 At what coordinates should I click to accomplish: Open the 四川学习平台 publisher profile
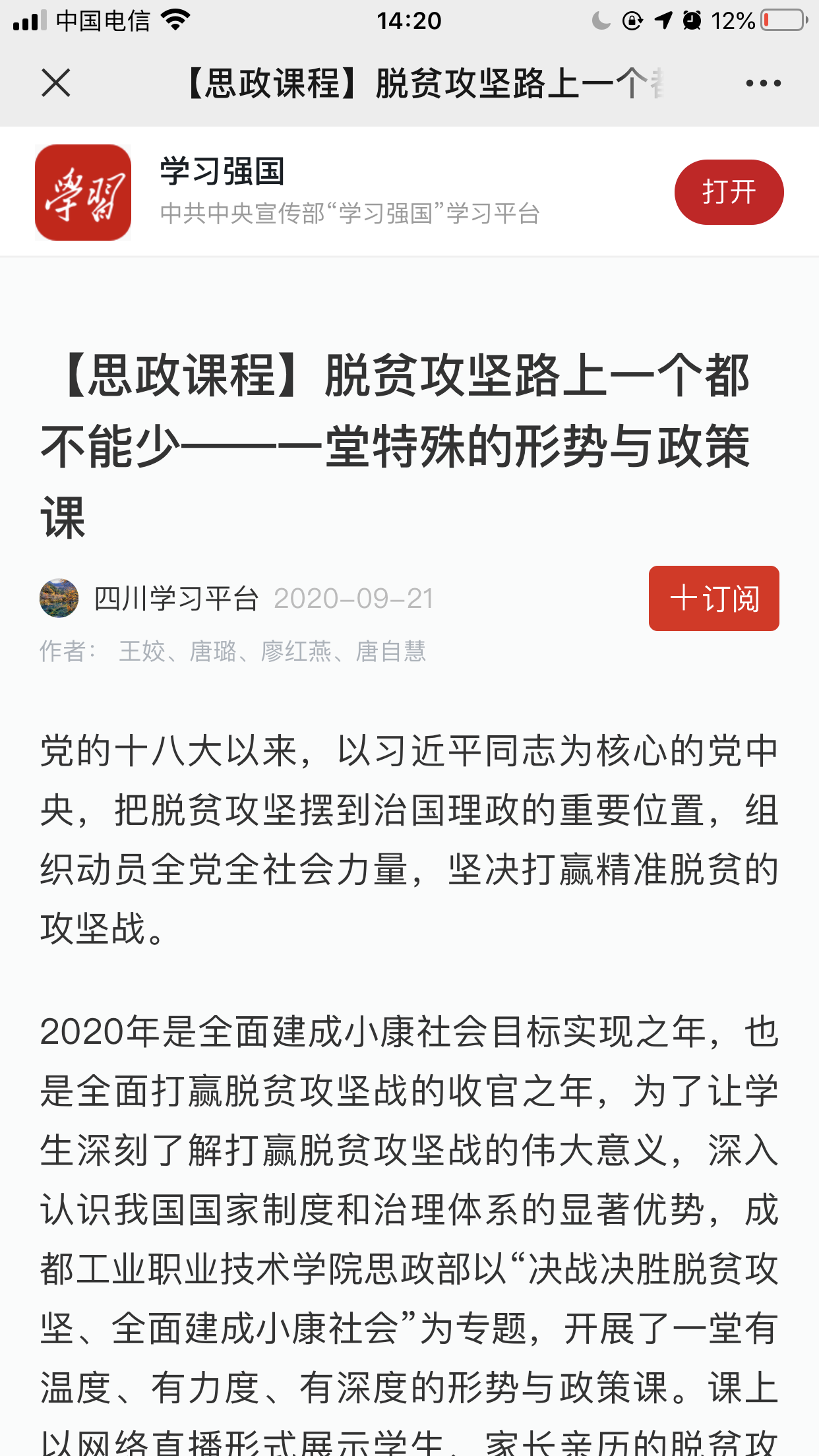coord(176,599)
